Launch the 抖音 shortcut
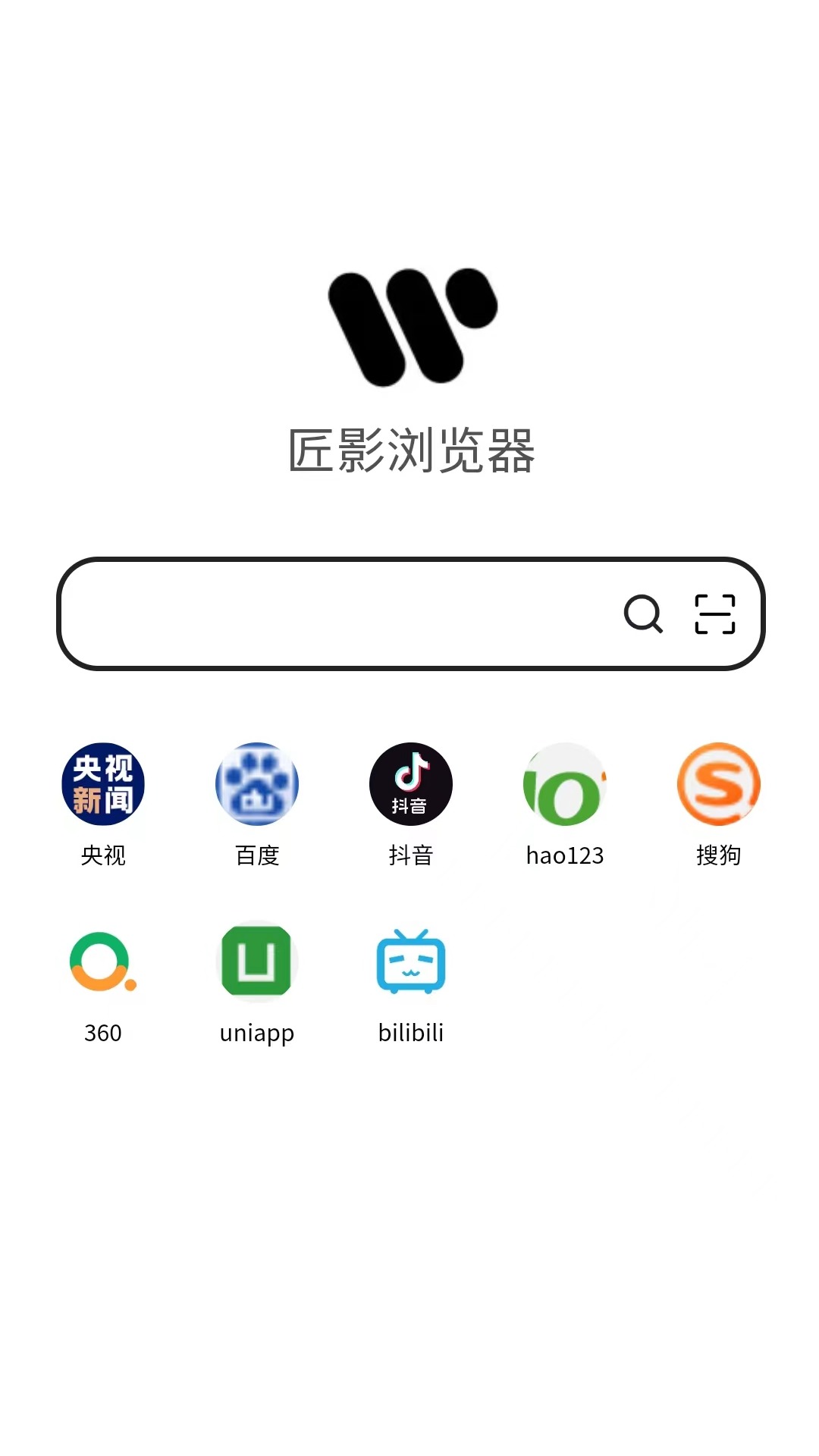This screenshot has height=1456, width=819. (411, 785)
